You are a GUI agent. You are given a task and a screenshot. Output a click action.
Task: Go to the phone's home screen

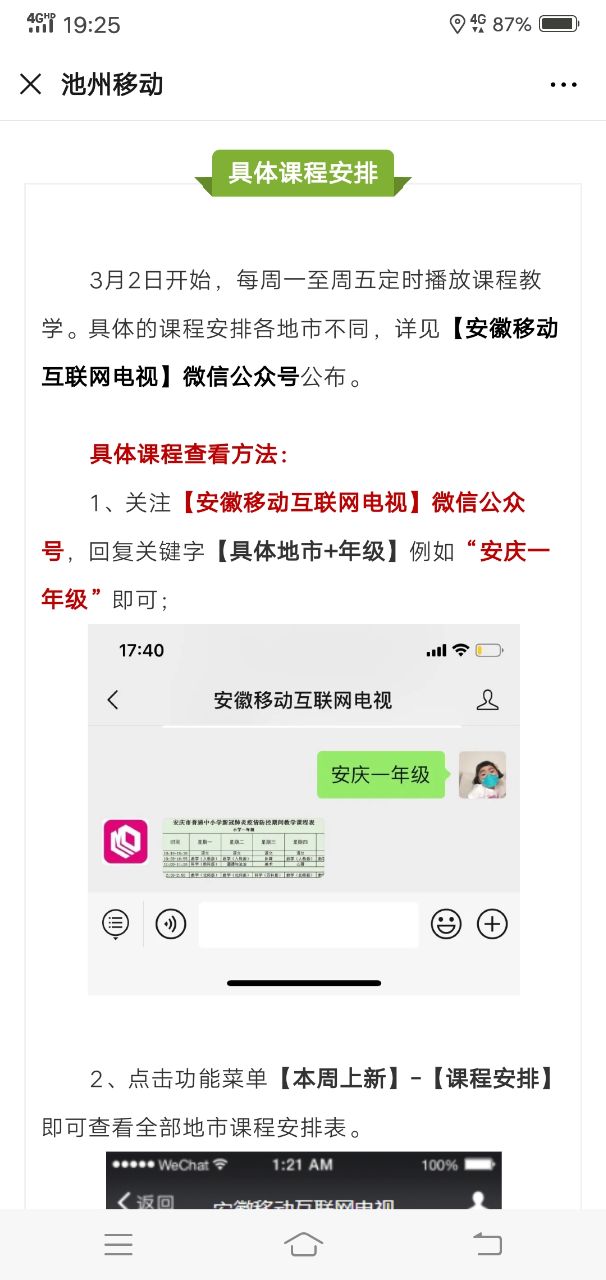click(x=303, y=1244)
